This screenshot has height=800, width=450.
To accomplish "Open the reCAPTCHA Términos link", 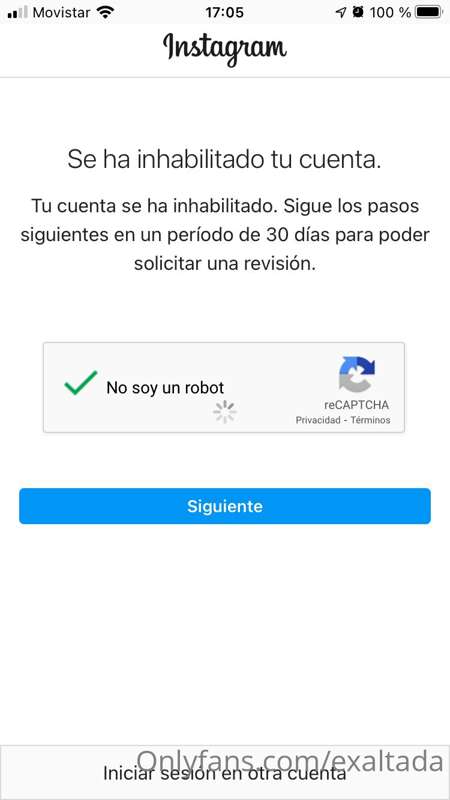I will (370, 420).
